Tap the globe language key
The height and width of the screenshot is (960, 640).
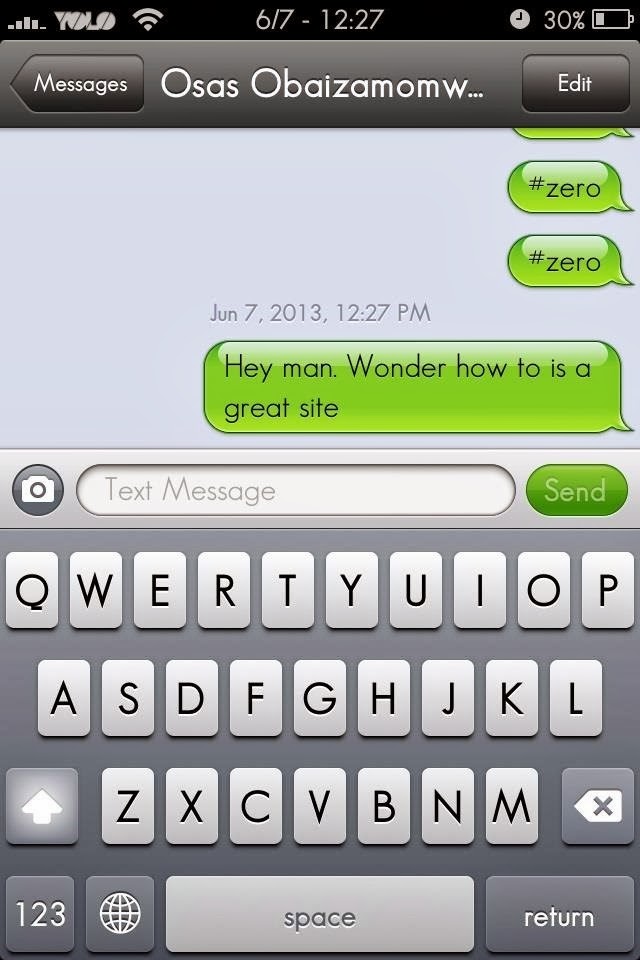coord(120,914)
